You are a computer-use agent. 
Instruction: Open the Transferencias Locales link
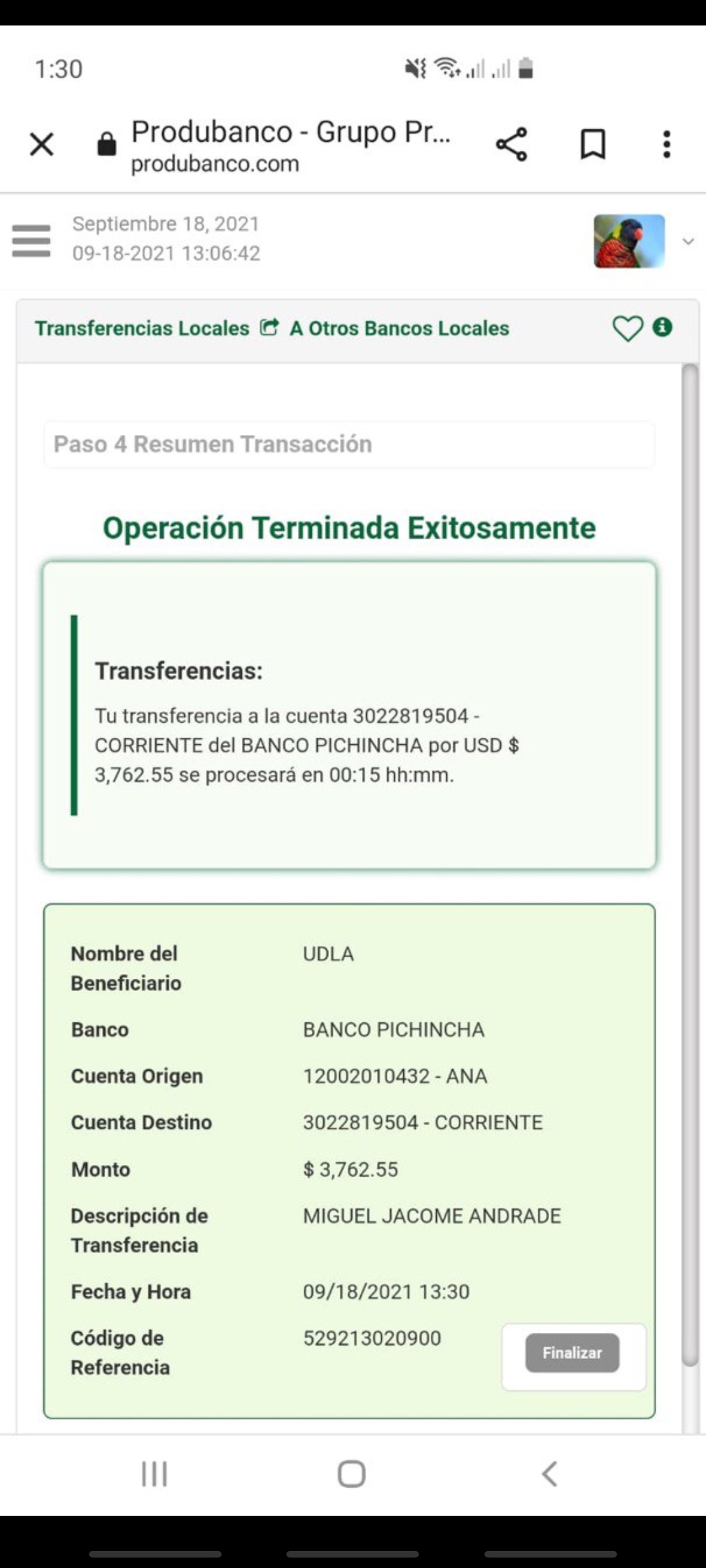click(x=142, y=328)
